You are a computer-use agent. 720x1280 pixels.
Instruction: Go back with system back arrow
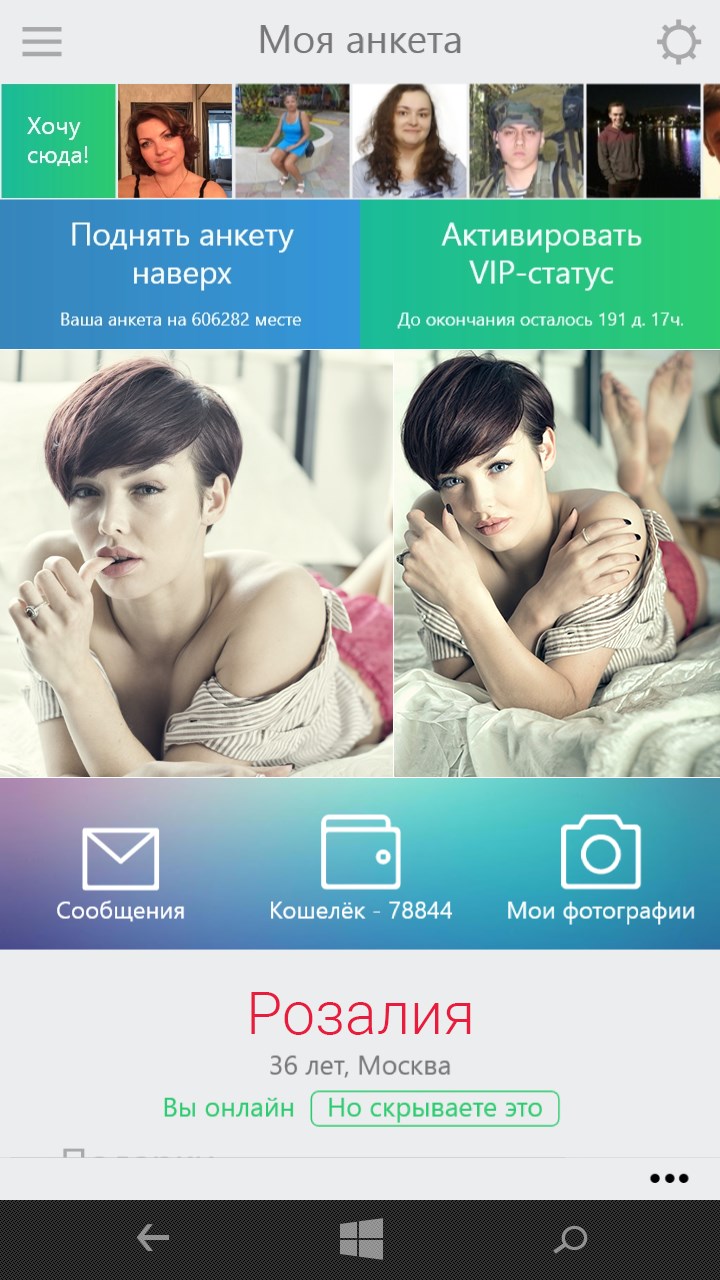[153, 1239]
